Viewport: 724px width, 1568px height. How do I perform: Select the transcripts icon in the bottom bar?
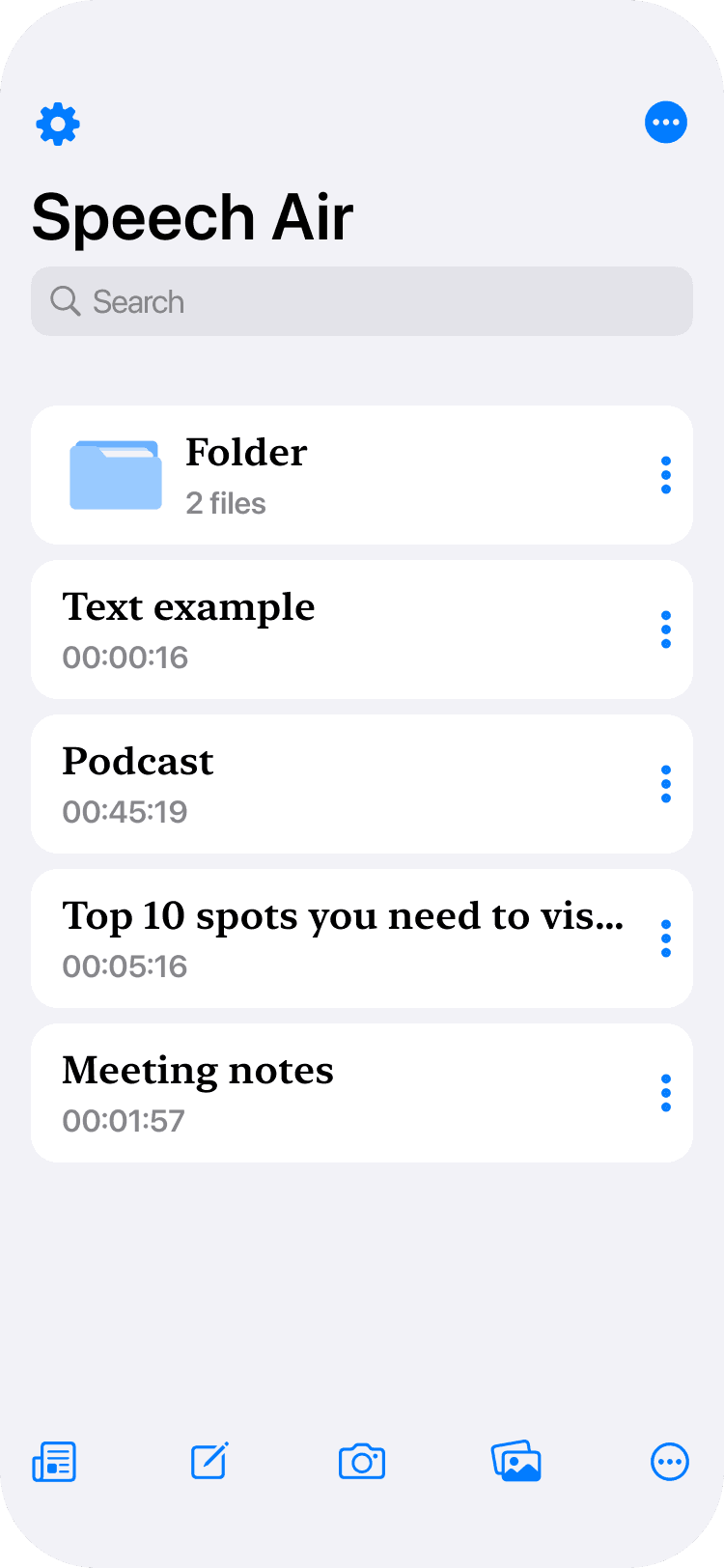[54, 1461]
